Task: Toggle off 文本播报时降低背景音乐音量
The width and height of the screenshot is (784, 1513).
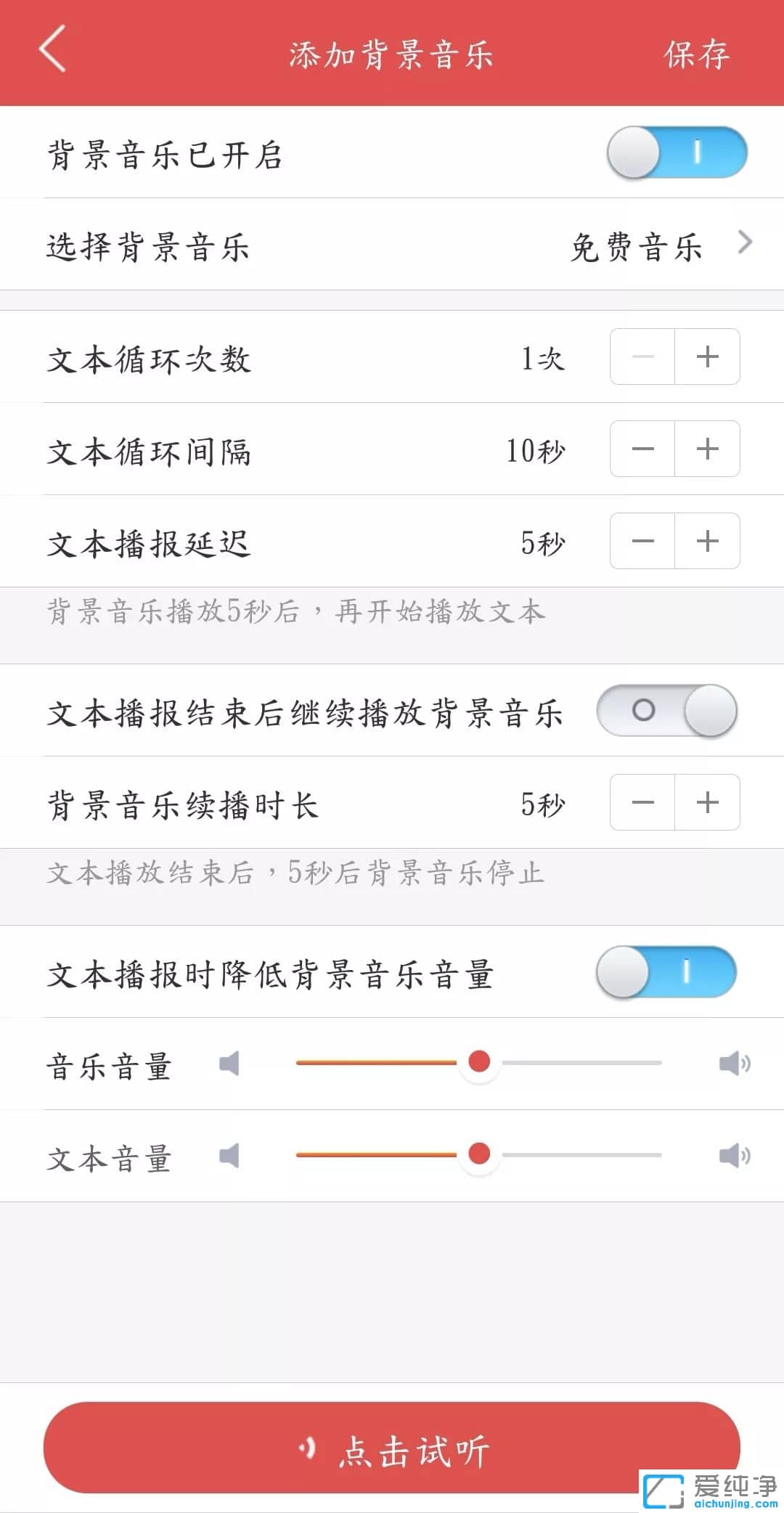Action: pyautogui.click(x=666, y=971)
